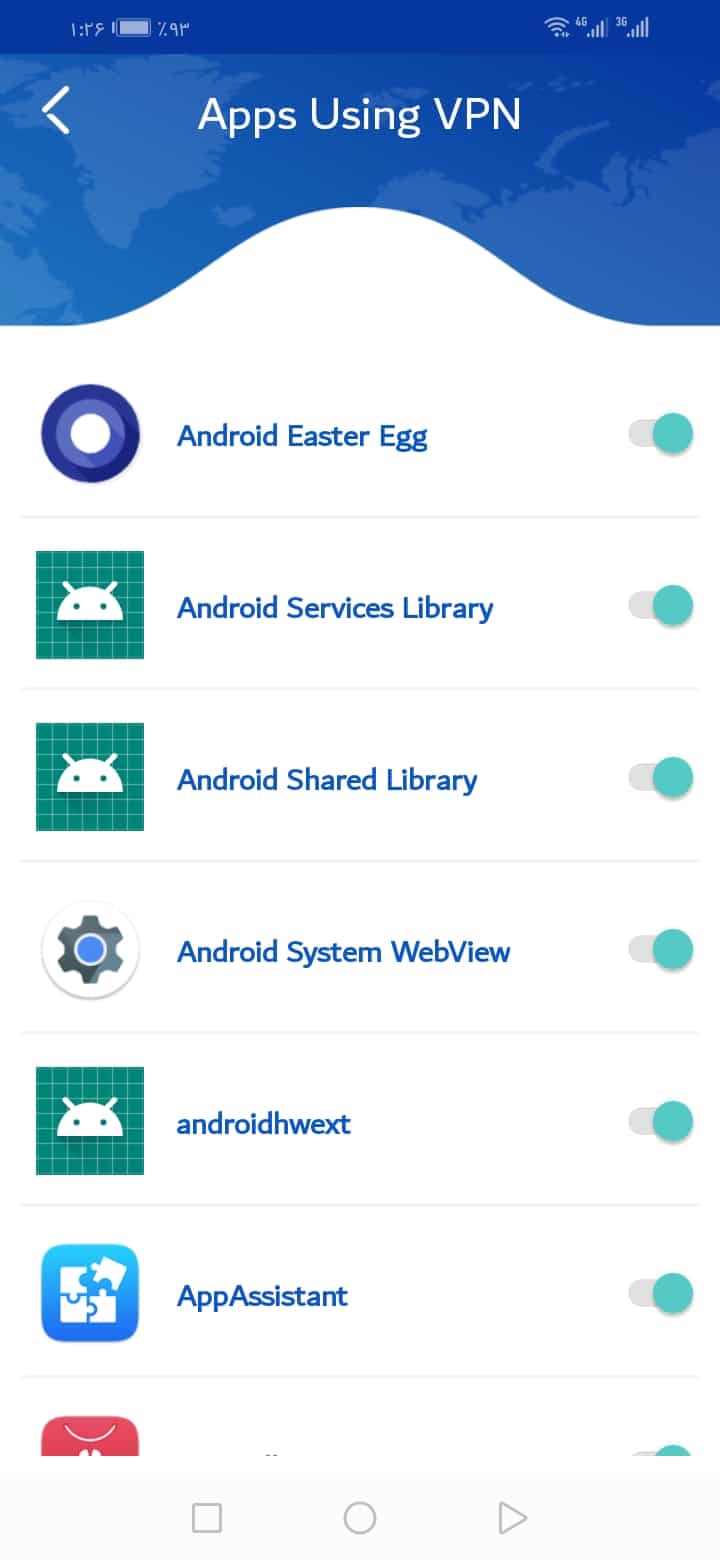Tap the system home button
720x1560 pixels.
(360, 1518)
